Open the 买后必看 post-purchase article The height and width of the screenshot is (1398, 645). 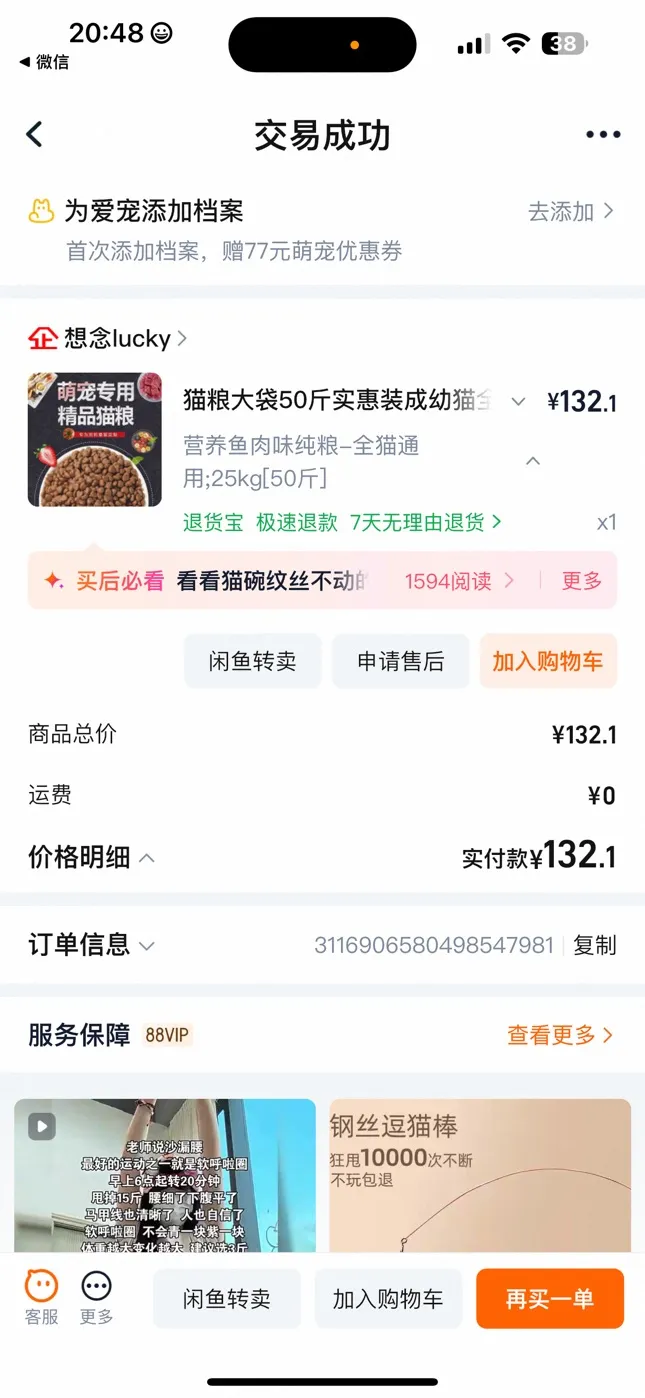coord(272,581)
